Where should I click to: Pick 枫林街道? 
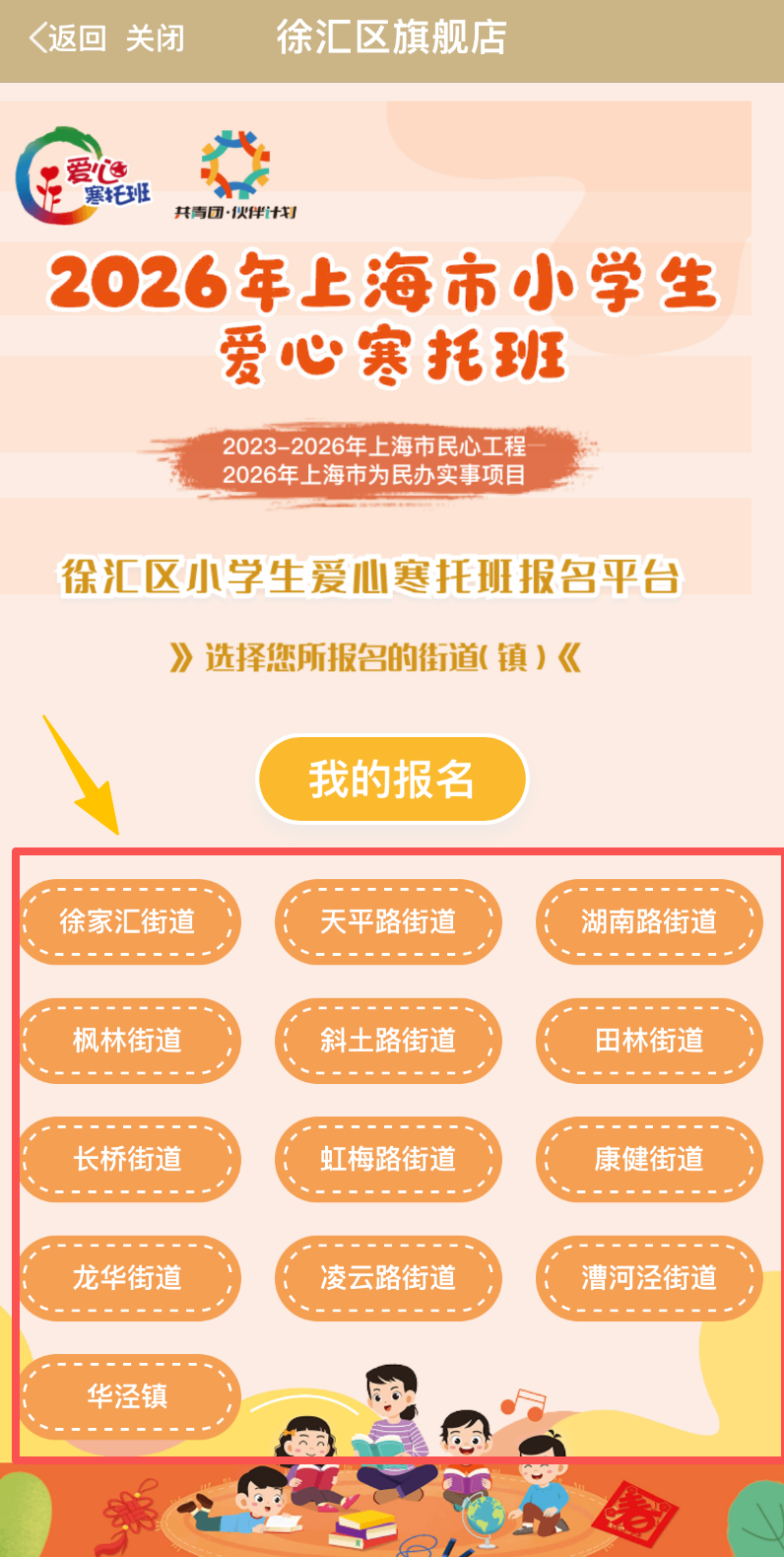(x=128, y=1041)
